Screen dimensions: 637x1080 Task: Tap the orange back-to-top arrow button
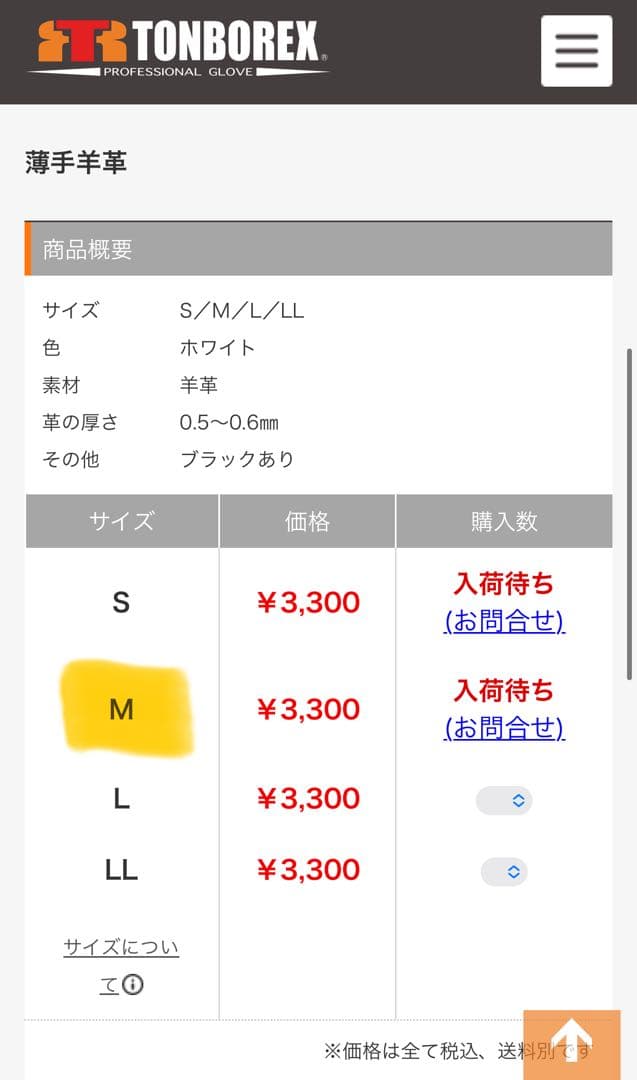(571, 1044)
